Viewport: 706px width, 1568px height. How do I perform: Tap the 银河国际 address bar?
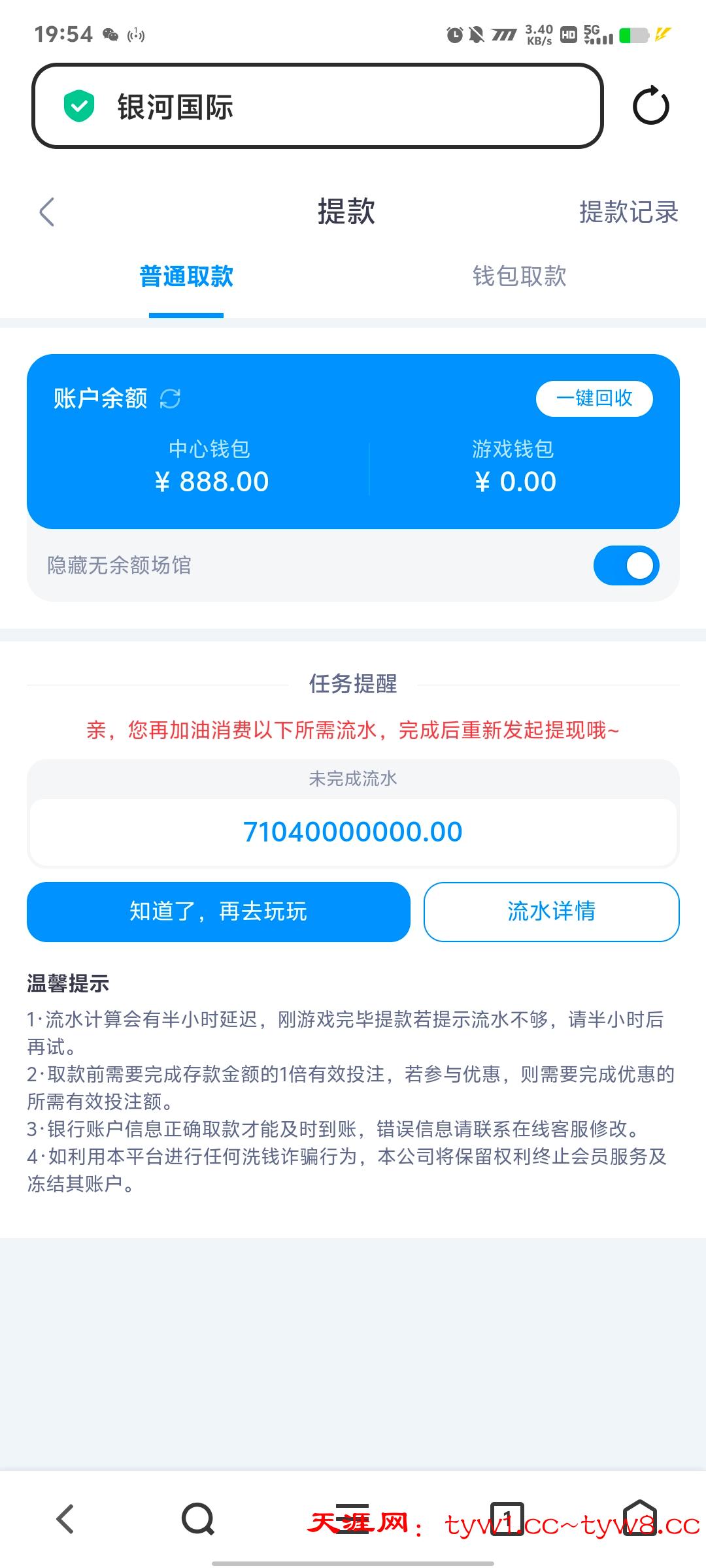tap(317, 106)
